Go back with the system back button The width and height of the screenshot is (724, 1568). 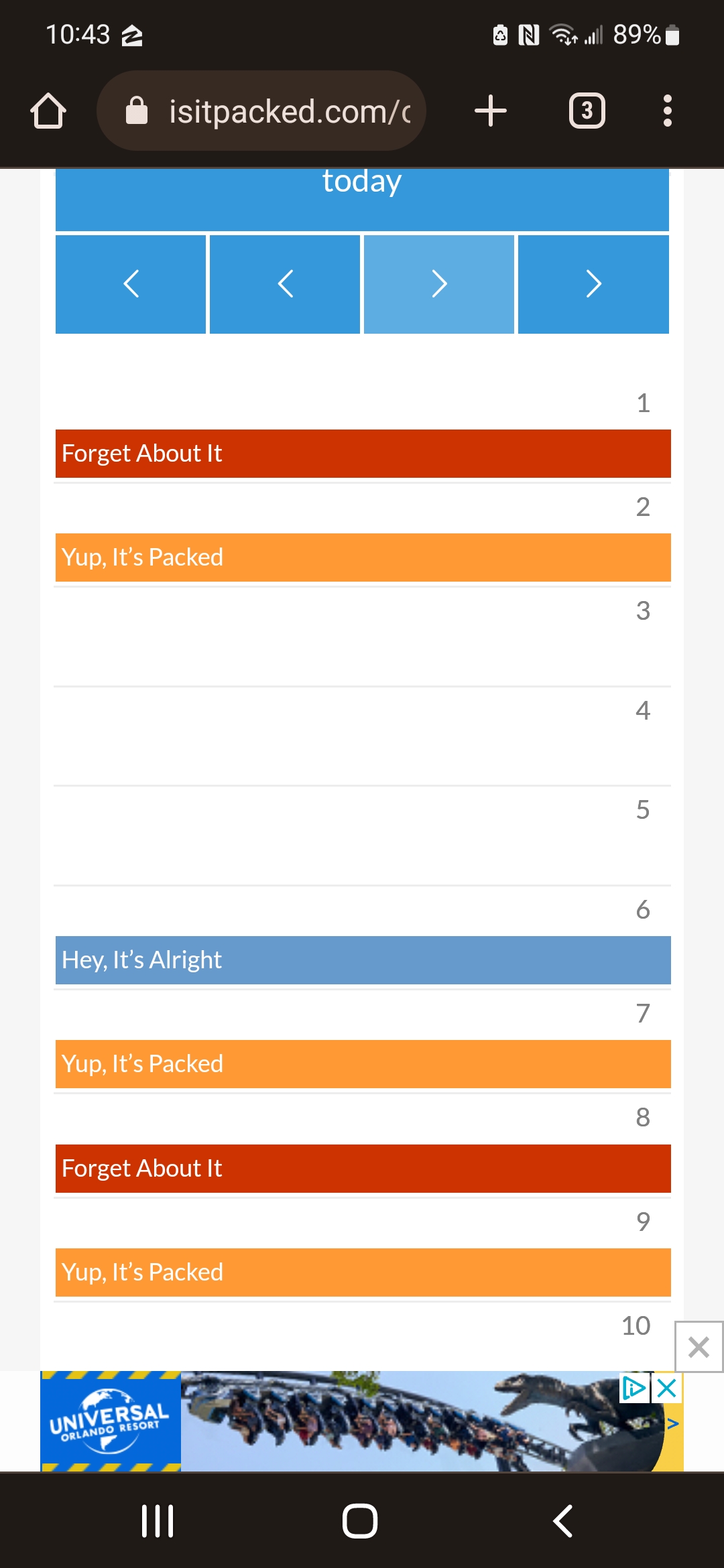coord(563,1521)
